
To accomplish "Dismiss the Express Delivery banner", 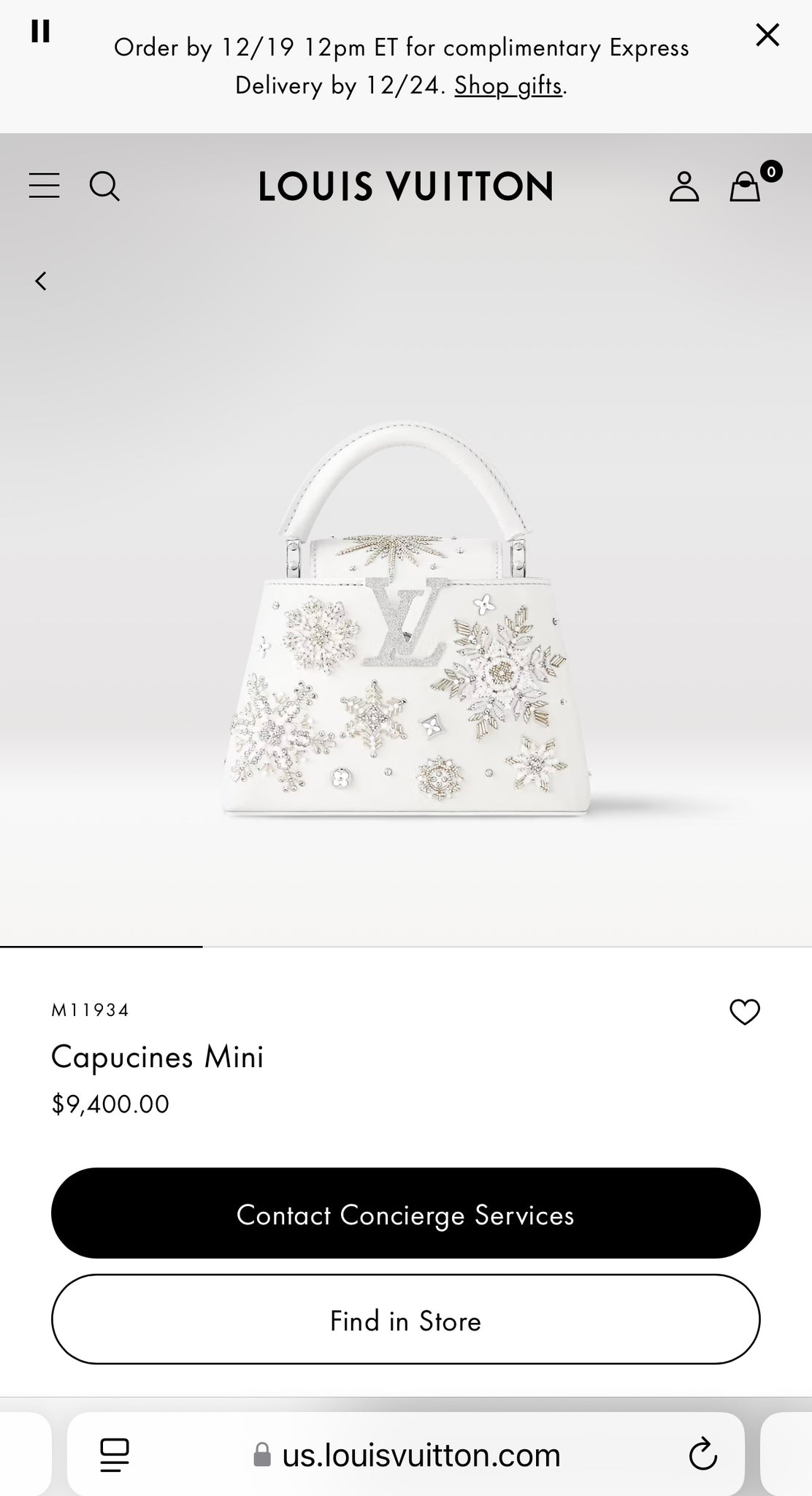I will pyautogui.click(x=767, y=34).
